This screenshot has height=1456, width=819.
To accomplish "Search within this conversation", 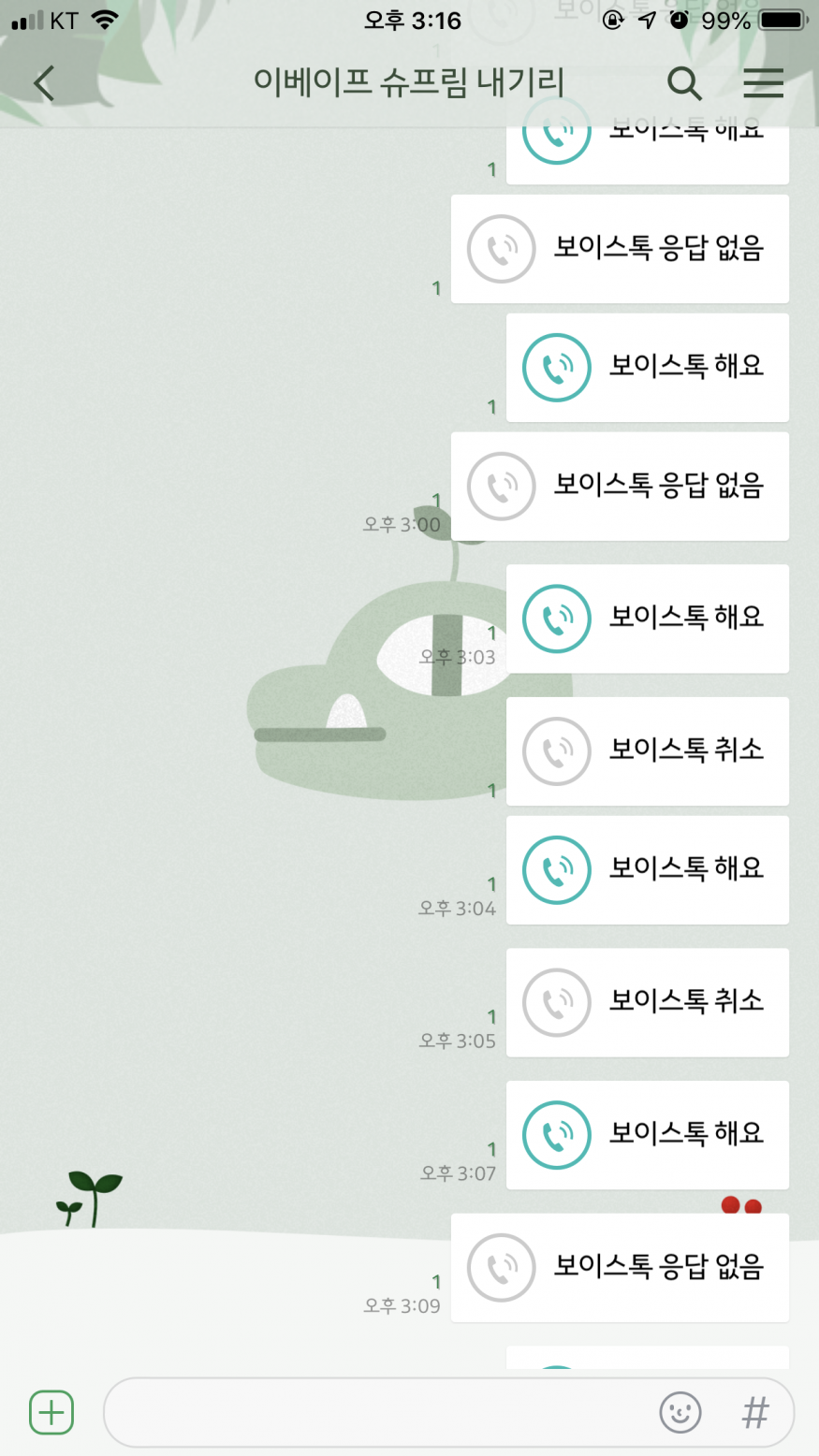I will pos(684,83).
